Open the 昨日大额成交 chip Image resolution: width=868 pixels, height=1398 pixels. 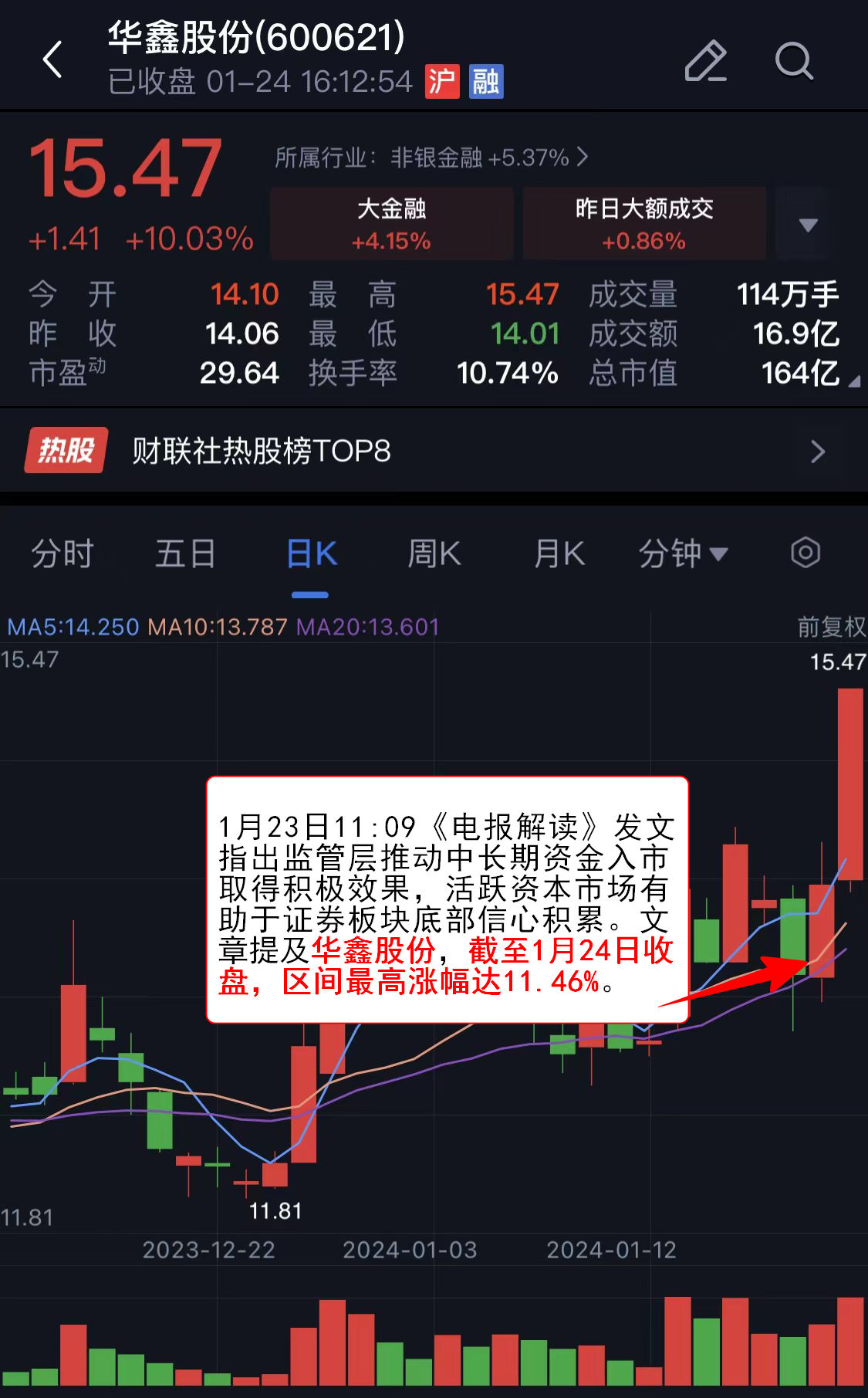pos(644,224)
